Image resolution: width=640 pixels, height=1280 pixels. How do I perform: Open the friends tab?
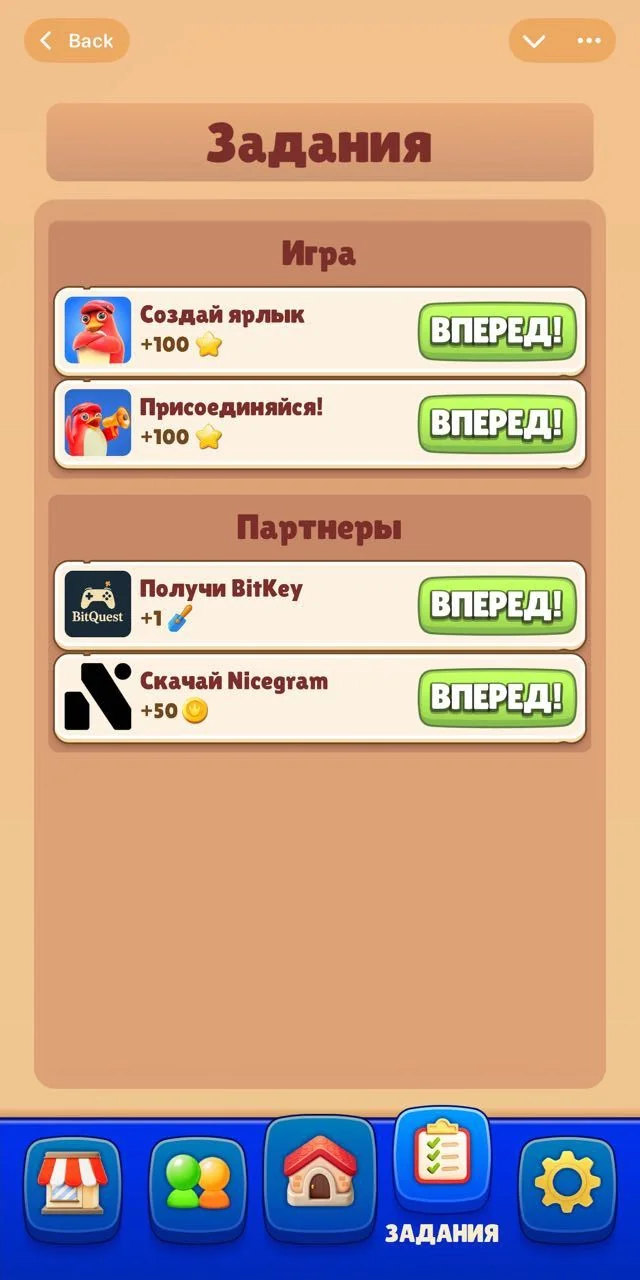coord(198,1189)
